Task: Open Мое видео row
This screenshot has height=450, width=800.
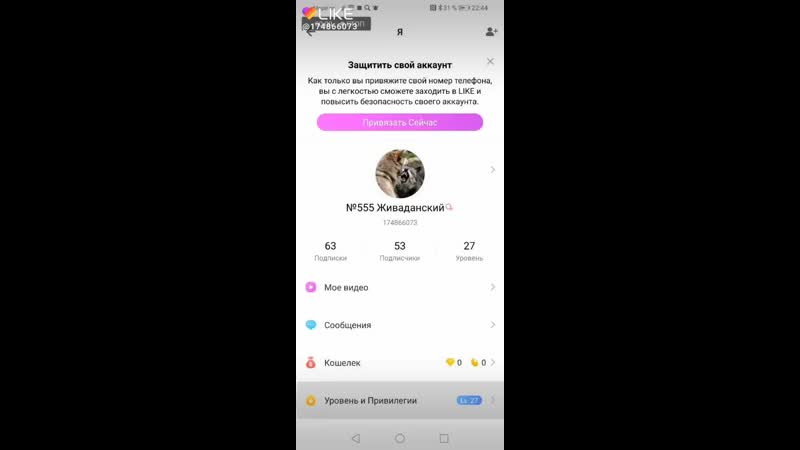Action: 400,287
